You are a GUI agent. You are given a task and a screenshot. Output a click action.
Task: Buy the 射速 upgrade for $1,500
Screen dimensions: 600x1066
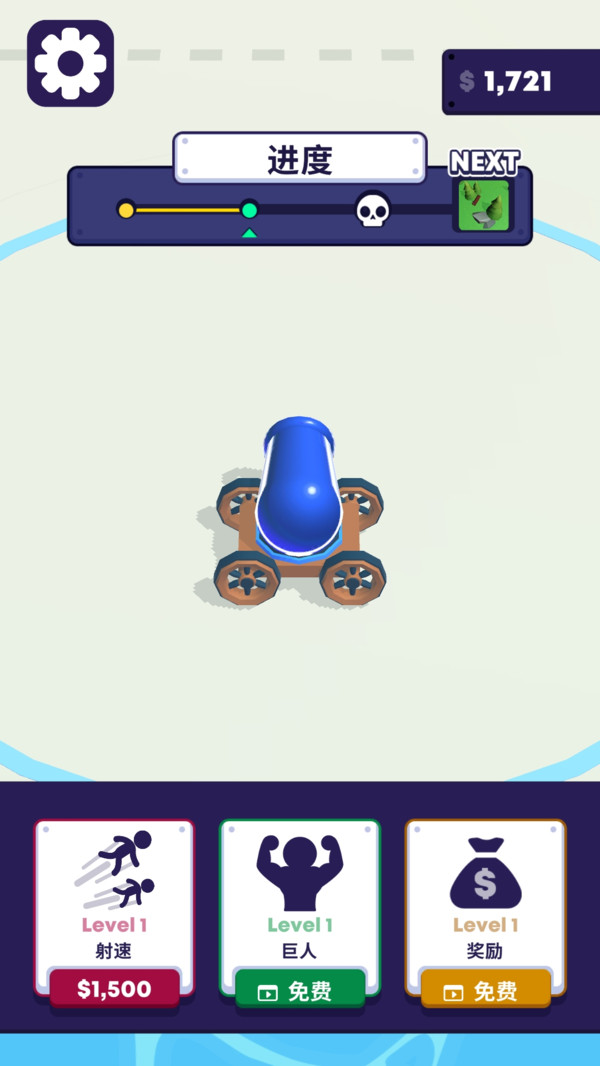114,989
